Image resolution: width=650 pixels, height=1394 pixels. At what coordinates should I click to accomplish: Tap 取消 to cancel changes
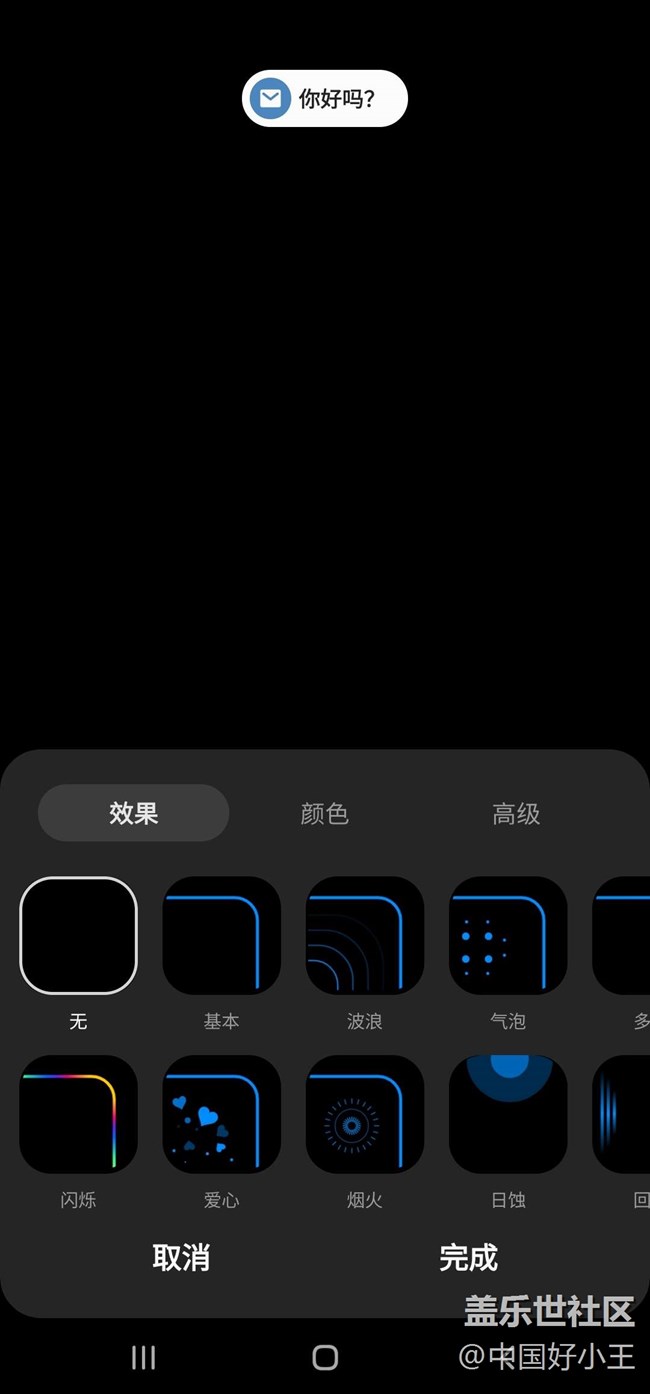(181, 1257)
